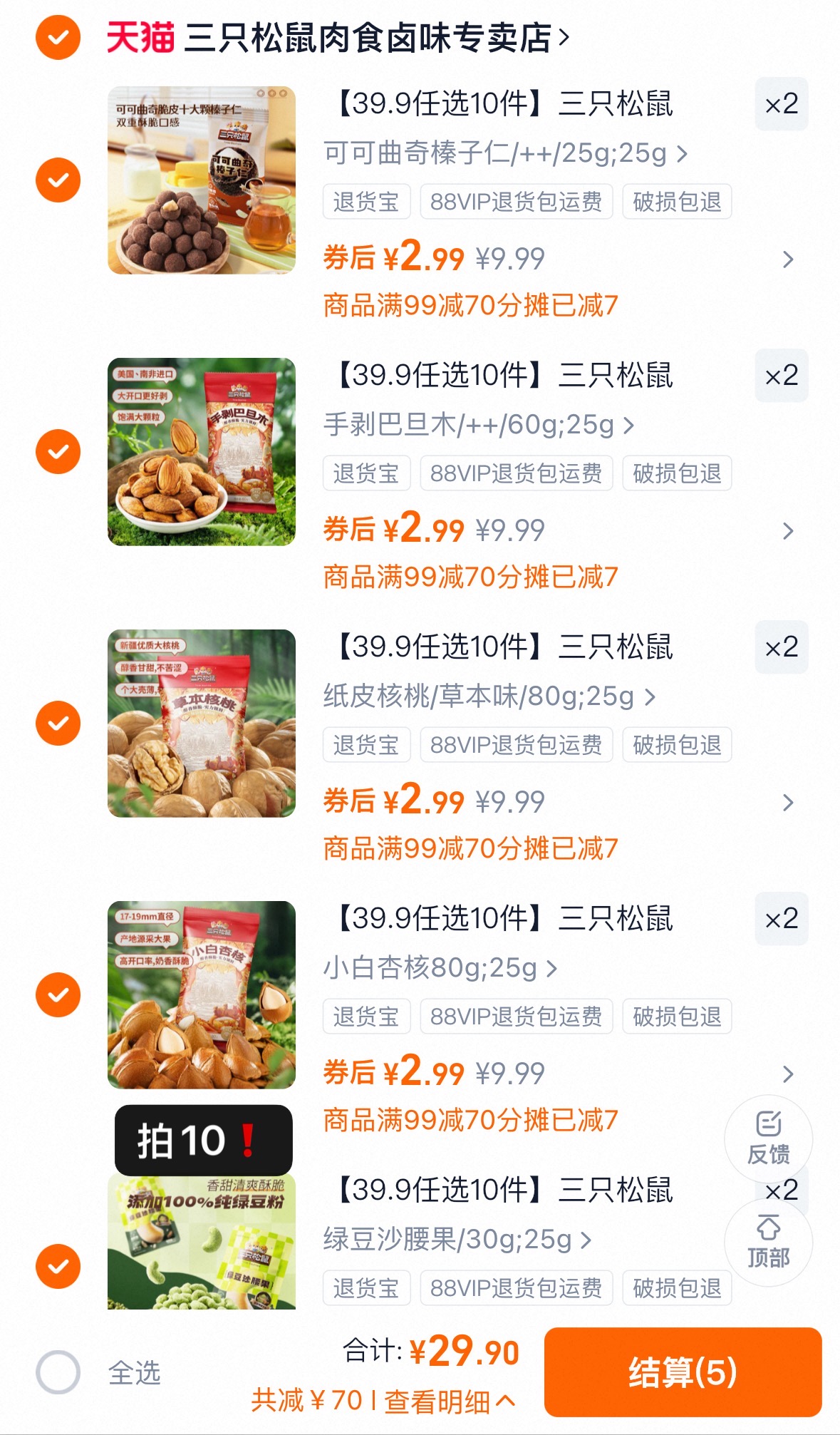Open detail chevron on 手剥巴旦木 row
This screenshot has width=840, height=1435.
pos(788,530)
